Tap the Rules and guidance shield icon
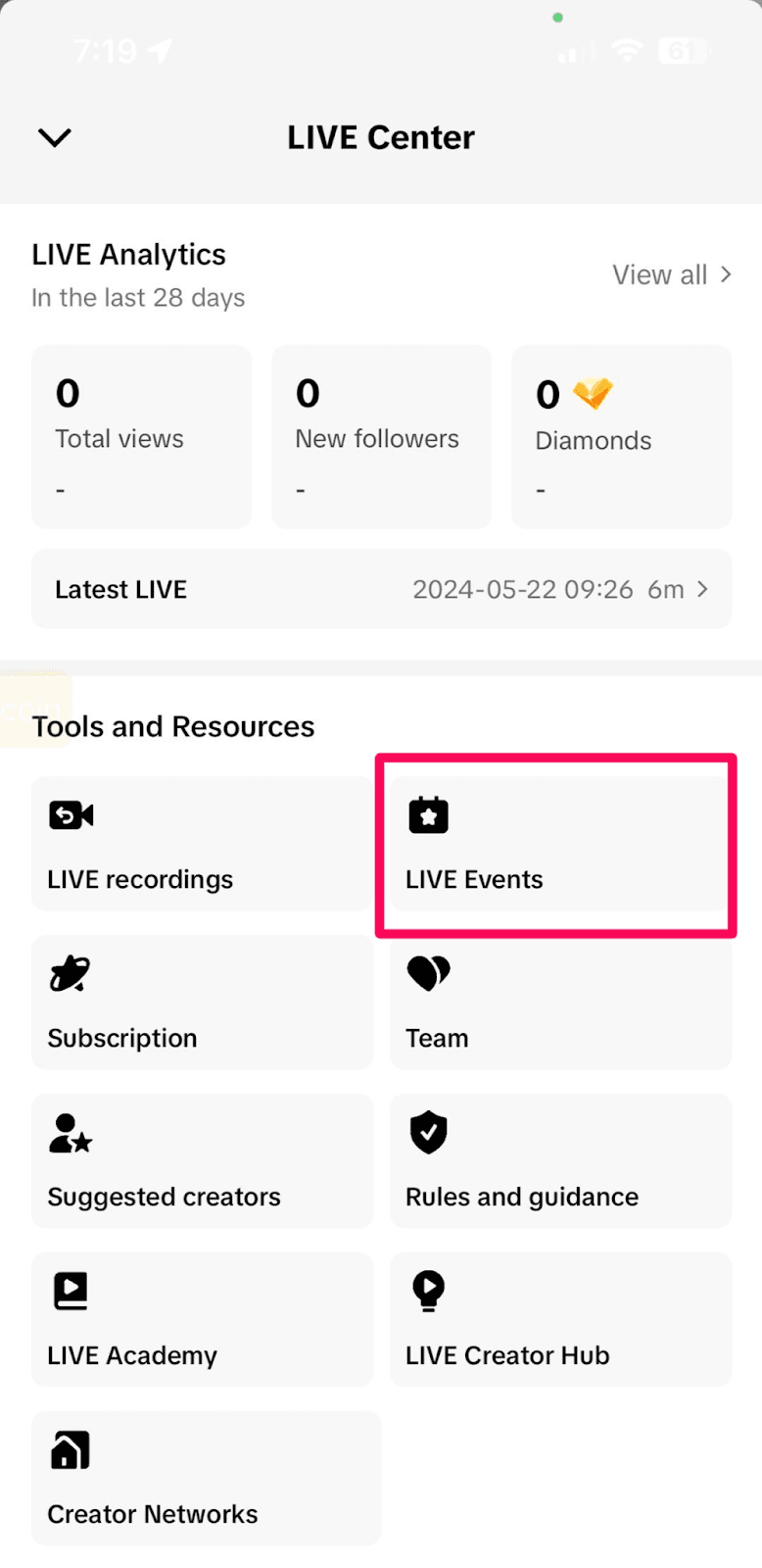 pyautogui.click(x=428, y=1133)
